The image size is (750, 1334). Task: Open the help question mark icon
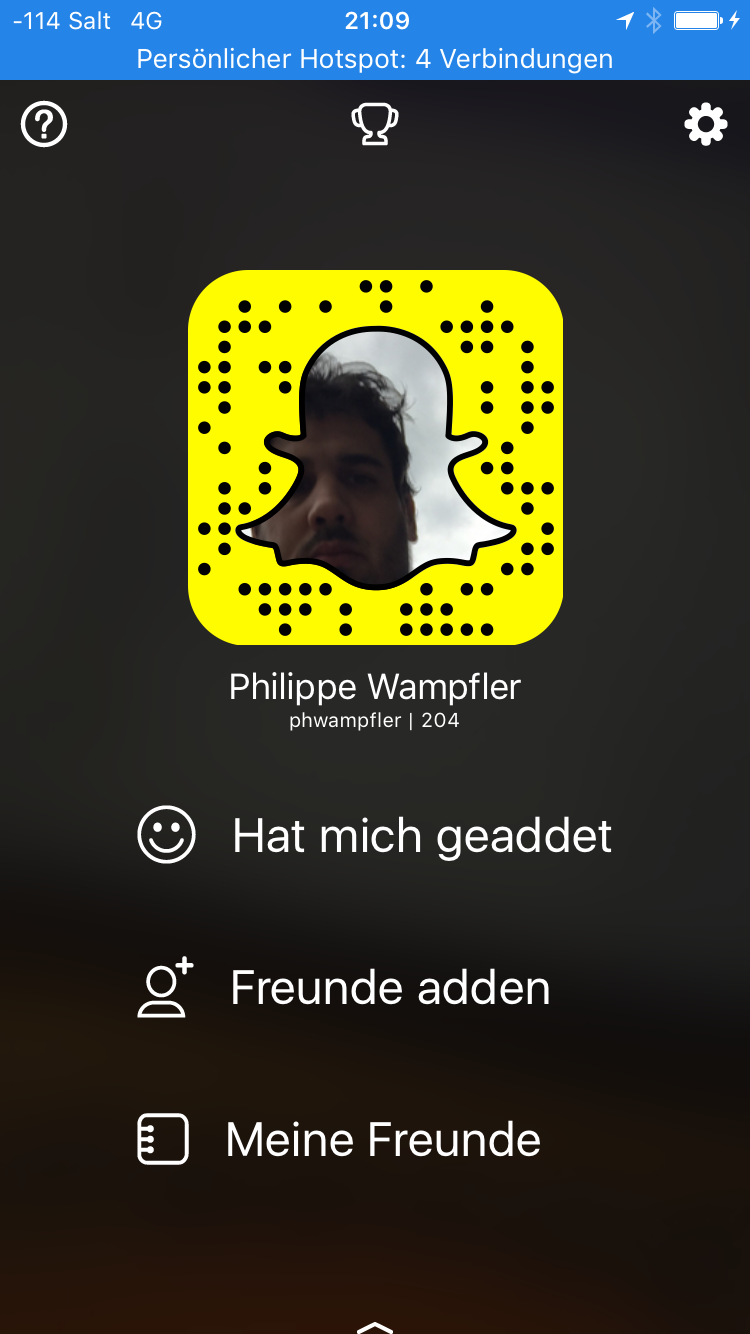pyautogui.click(x=44, y=126)
